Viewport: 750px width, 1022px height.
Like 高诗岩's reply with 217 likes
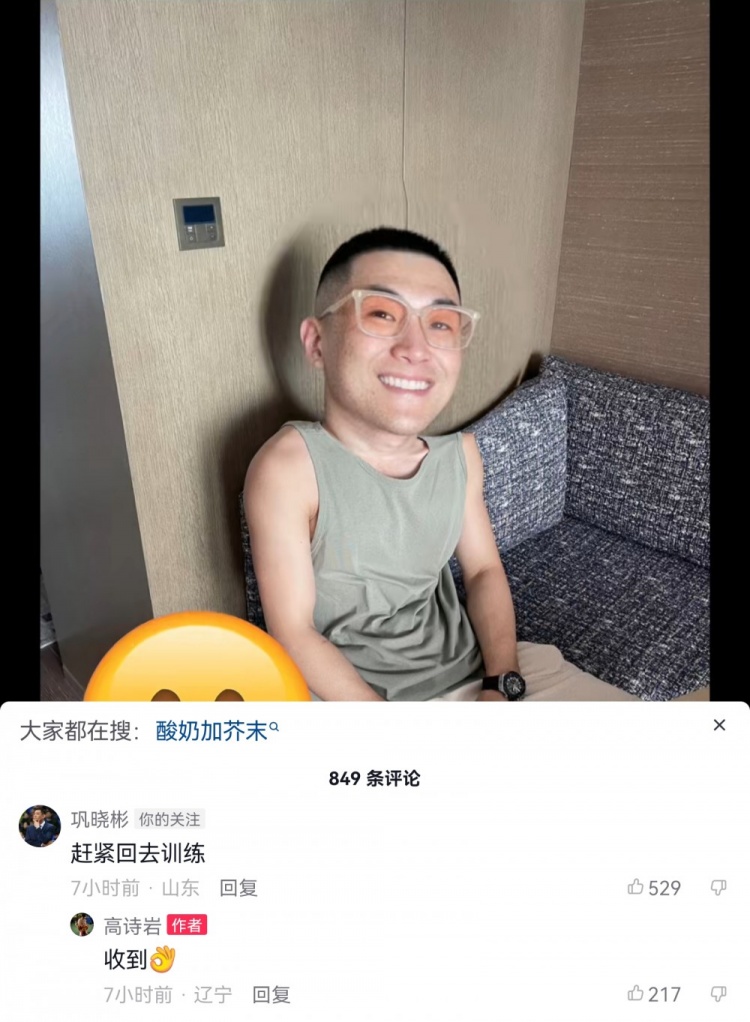pos(636,993)
